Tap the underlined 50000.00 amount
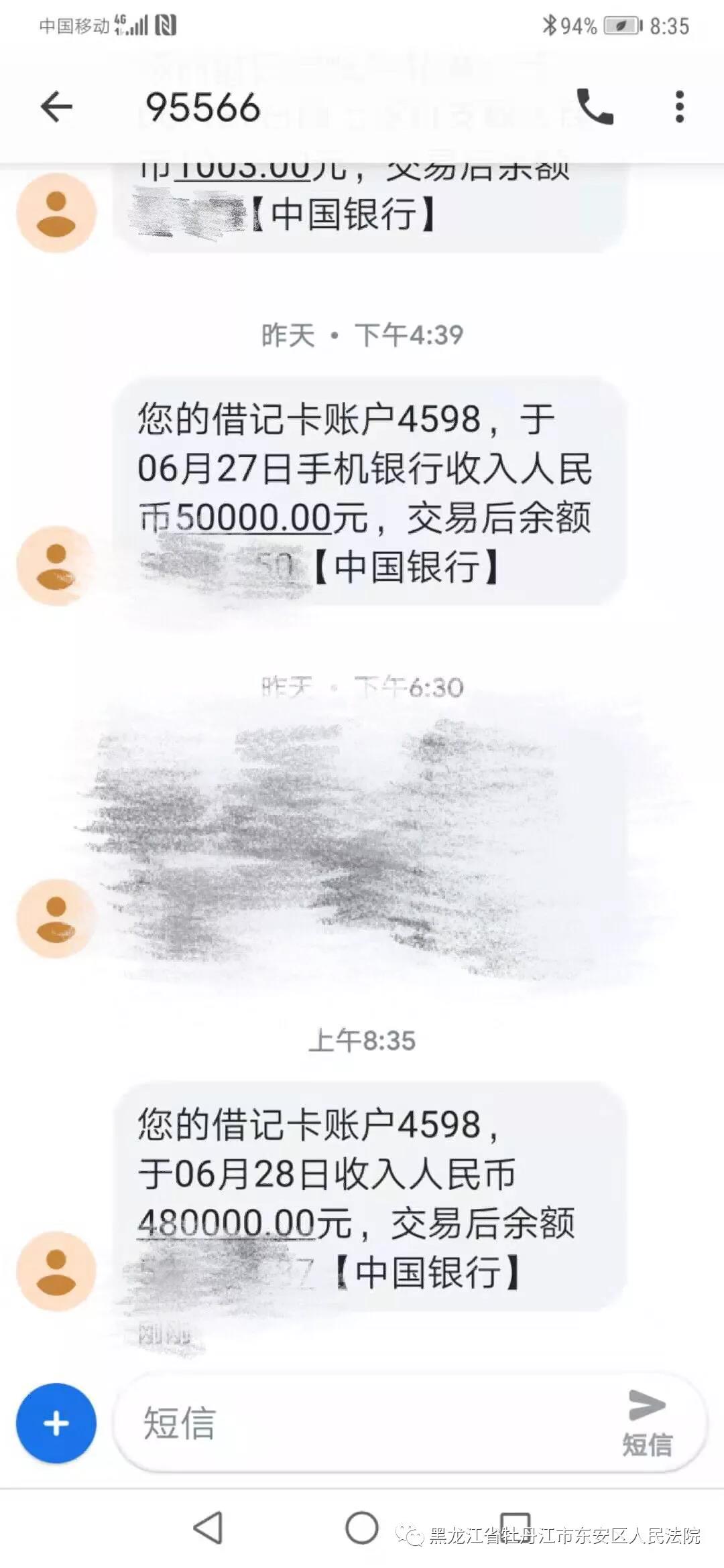Image resolution: width=724 pixels, height=1568 pixels. pos(255,518)
